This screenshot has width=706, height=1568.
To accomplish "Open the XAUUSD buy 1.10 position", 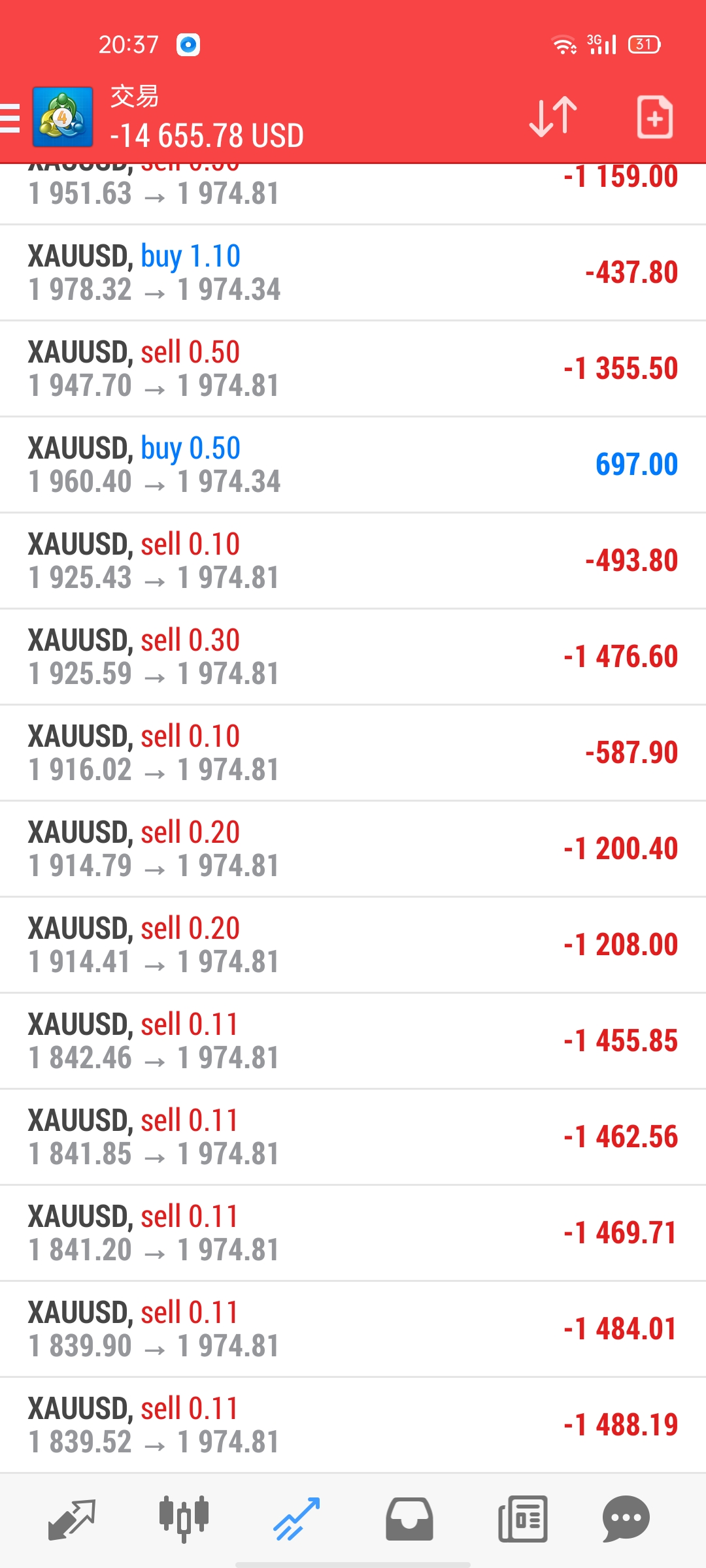I will [x=353, y=273].
